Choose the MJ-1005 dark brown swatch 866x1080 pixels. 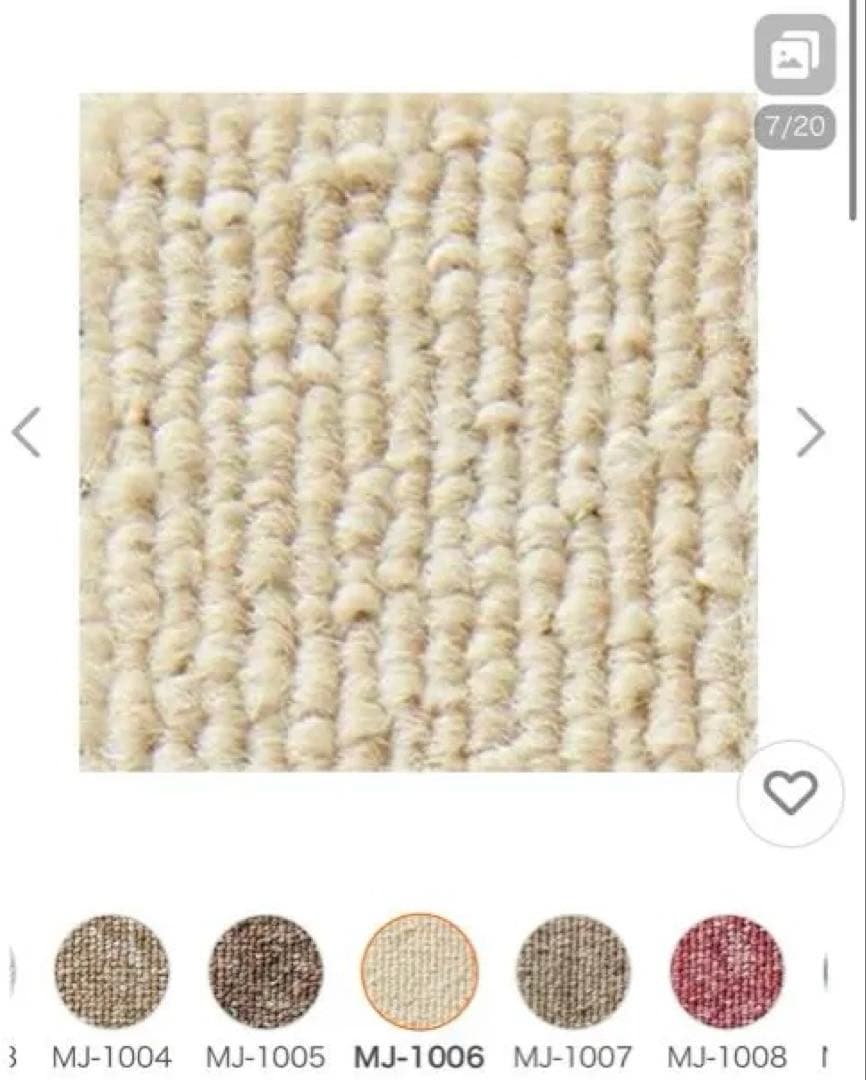pyautogui.click(x=266, y=971)
